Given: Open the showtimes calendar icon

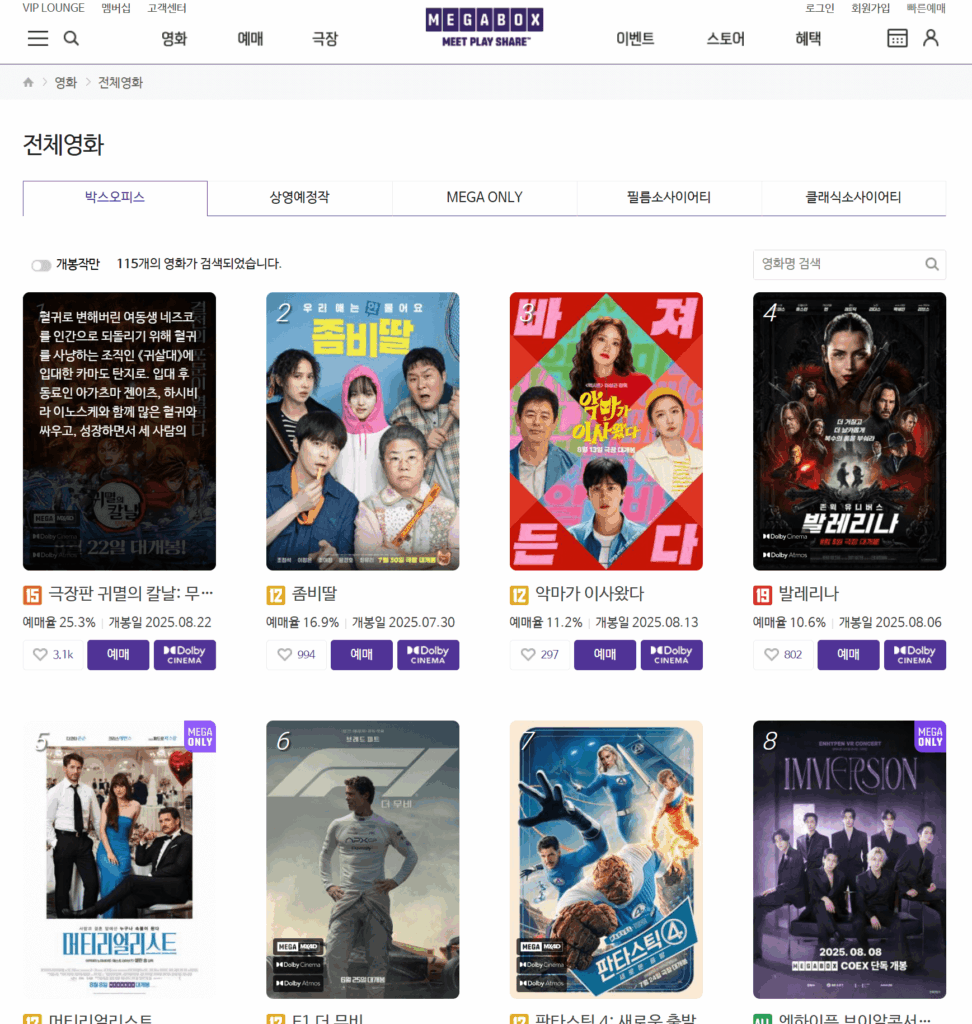Looking at the screenshot, I should [x=897, y=38].
